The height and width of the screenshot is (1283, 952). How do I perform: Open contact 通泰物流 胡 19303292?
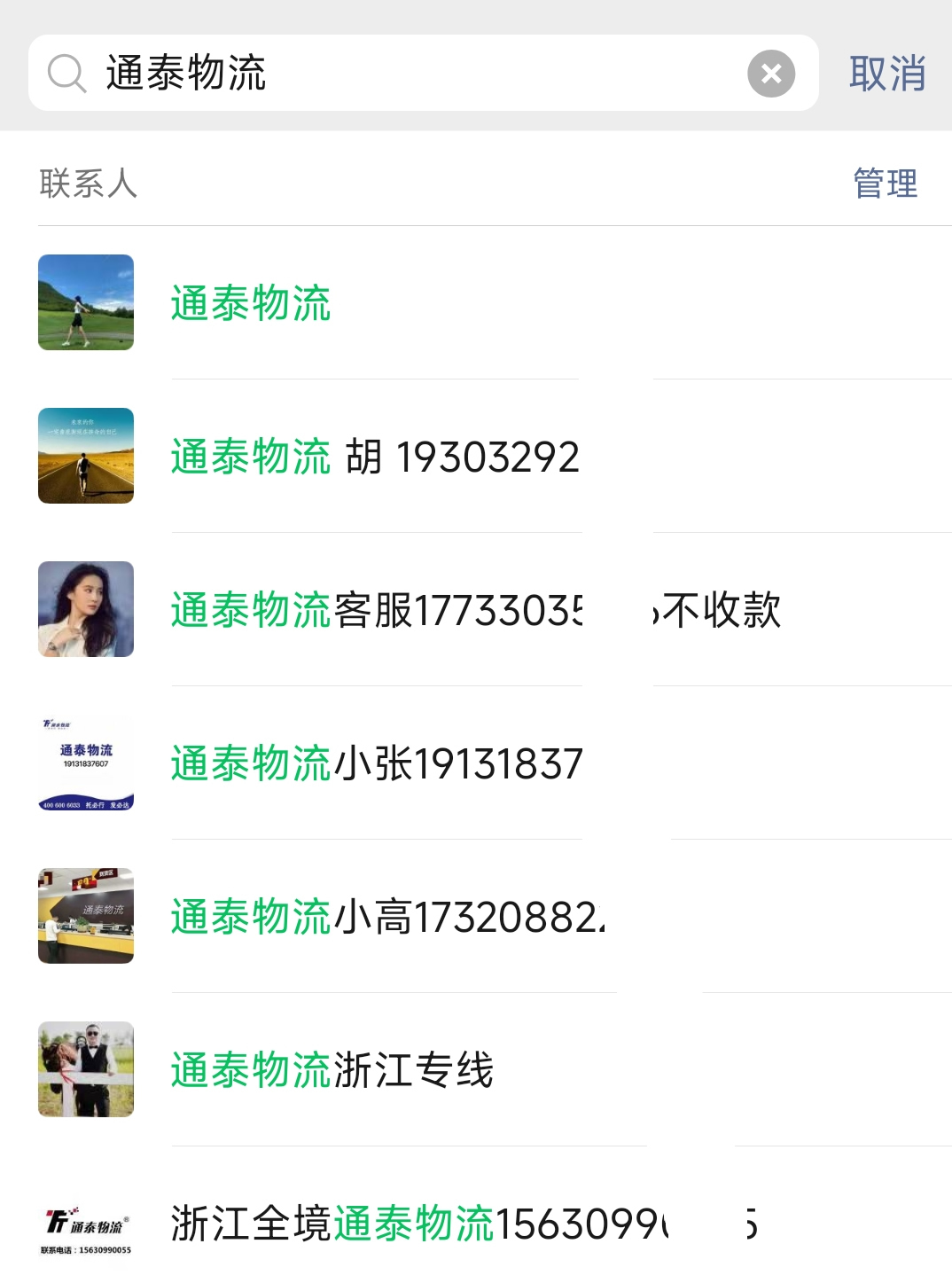[x=374, y=458]
